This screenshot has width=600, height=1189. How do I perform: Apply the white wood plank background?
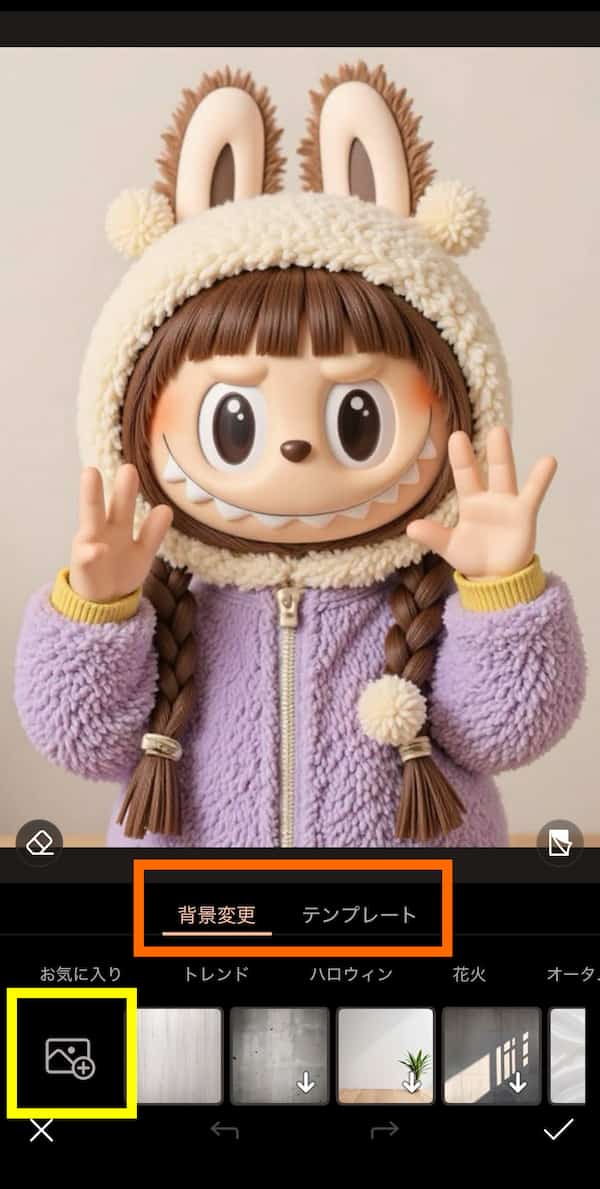point(179,1055)
